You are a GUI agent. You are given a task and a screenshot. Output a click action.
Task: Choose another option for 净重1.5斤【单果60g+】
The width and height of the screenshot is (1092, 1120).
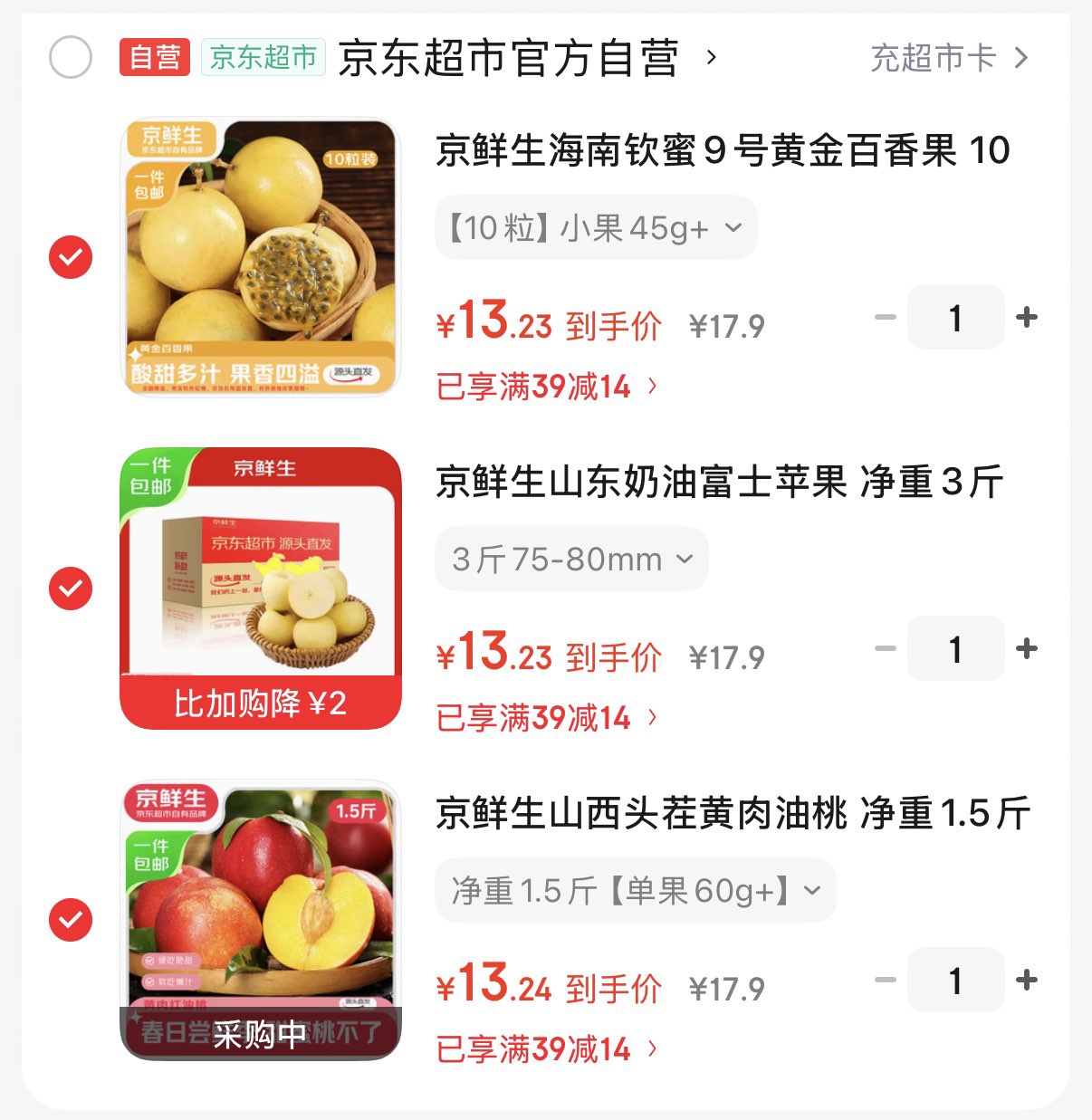pyautogui.click(x=635, y=891)
